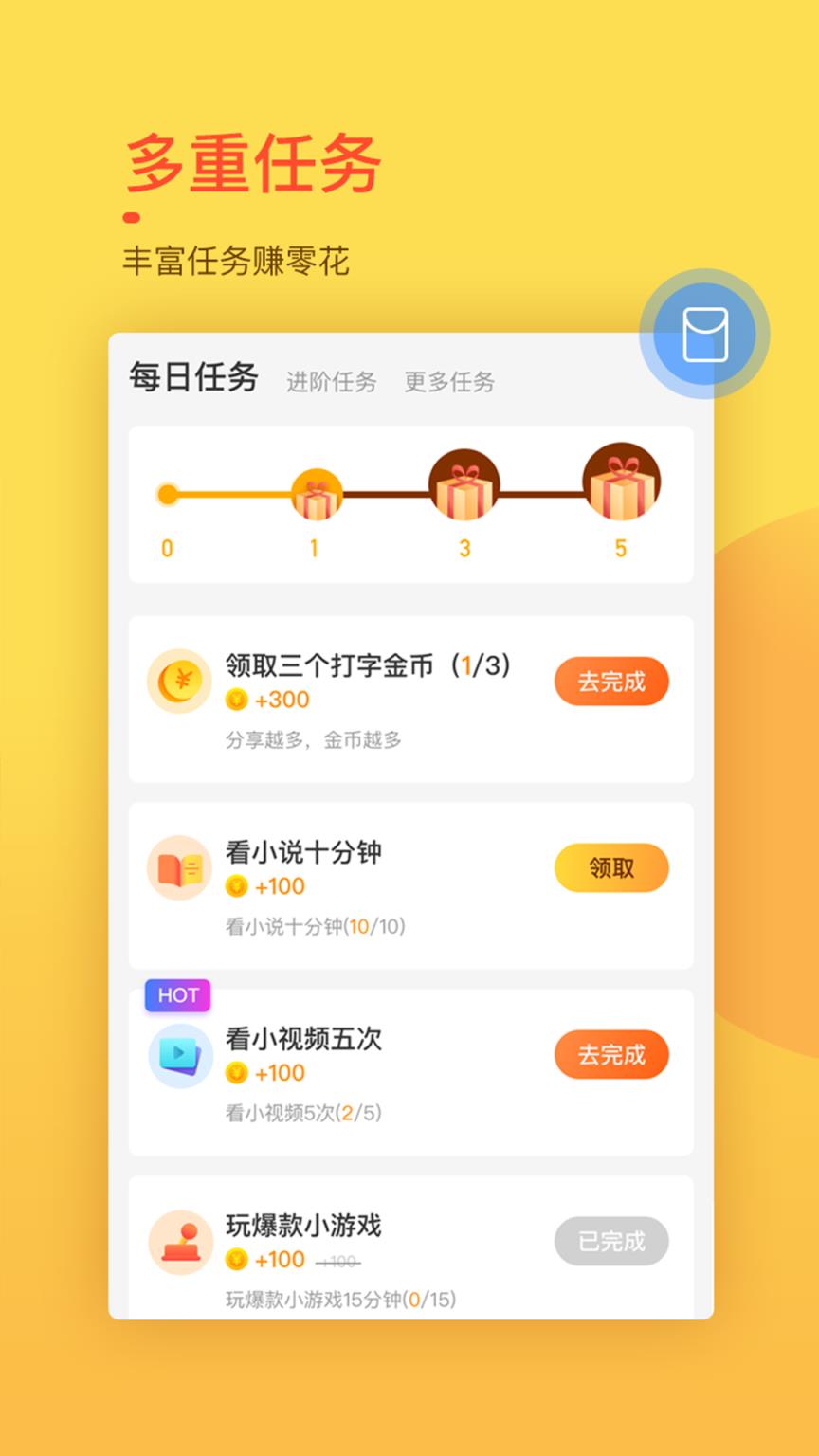Expand the 进阶任务 task list
This screenshot has width=819, height=1456.
(330, 383)
